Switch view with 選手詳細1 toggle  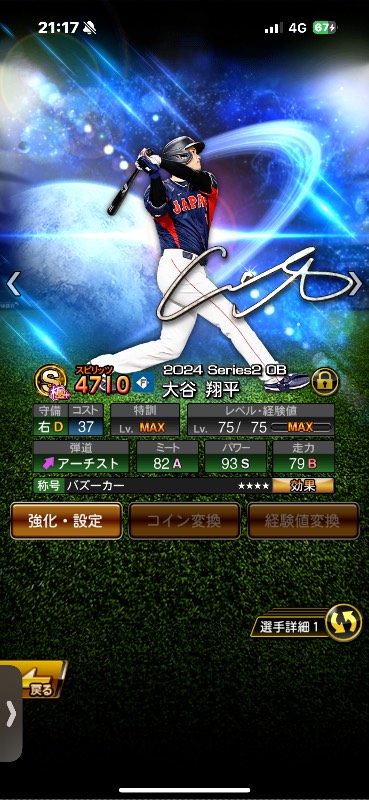pos(307,623)
